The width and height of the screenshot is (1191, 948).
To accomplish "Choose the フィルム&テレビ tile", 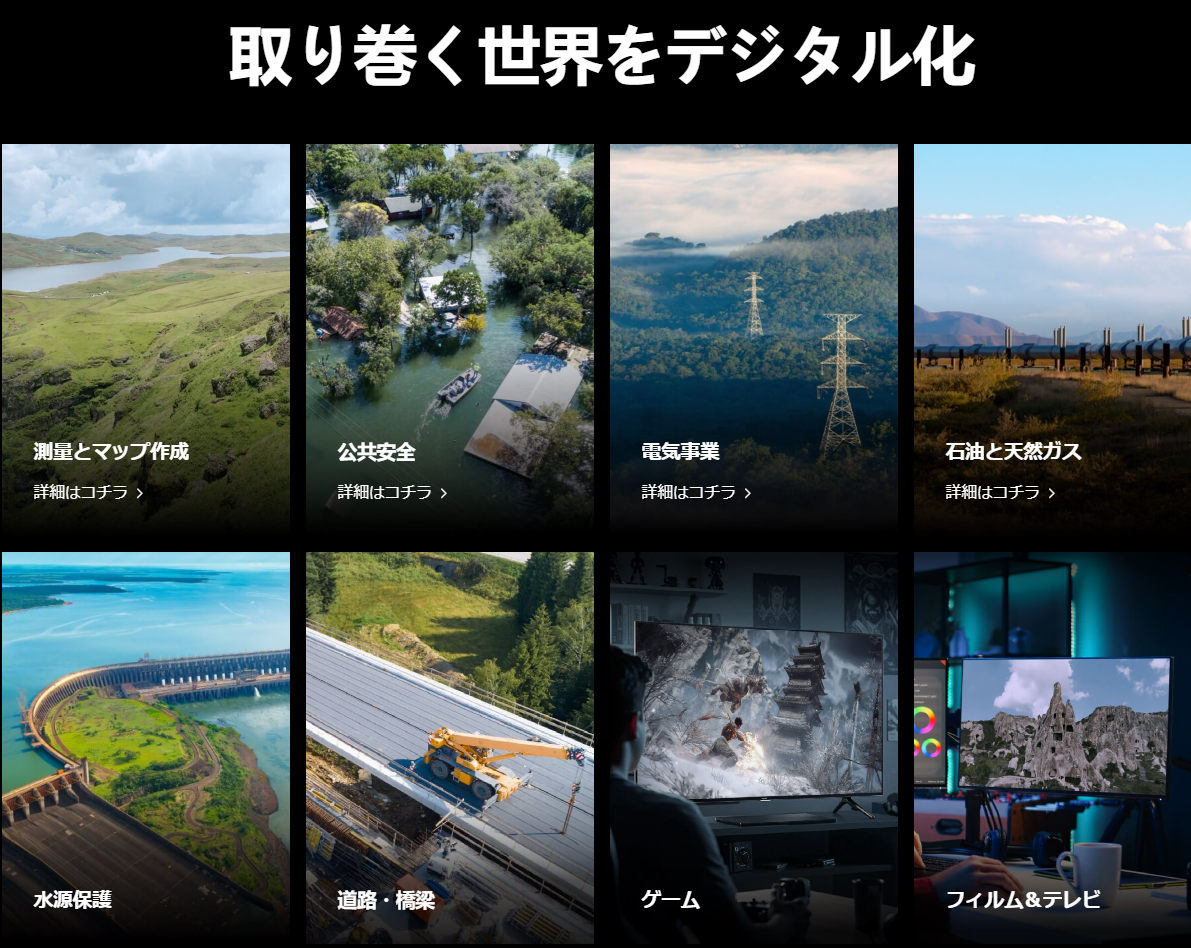I will point(1052,745).
